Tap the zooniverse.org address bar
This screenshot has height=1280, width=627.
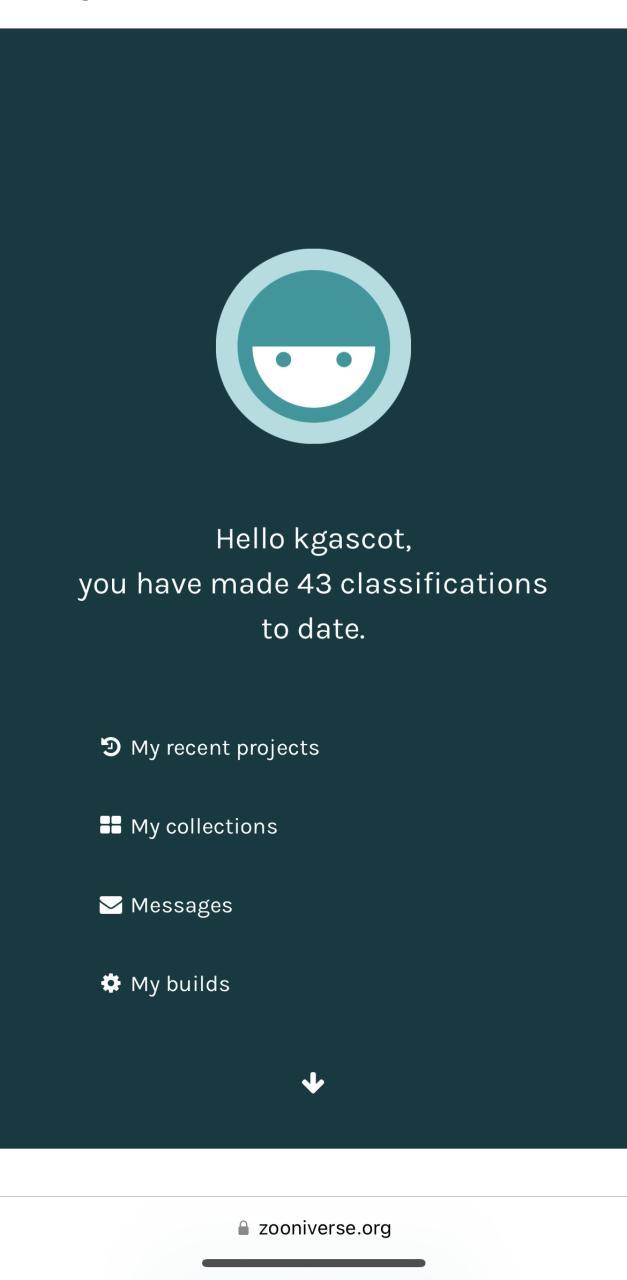coord(314,1228)
